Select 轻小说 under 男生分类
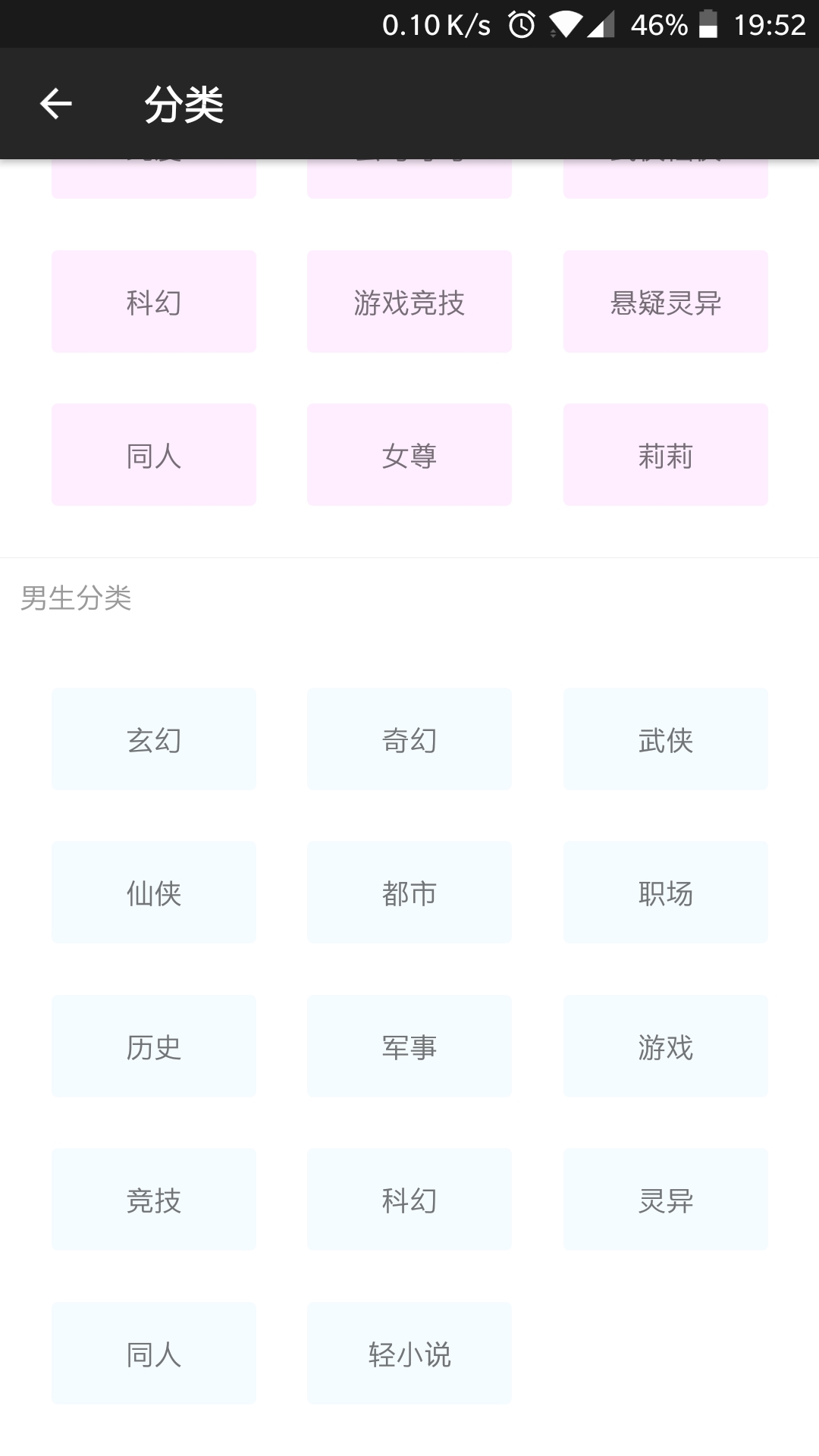 (409, 1352)
